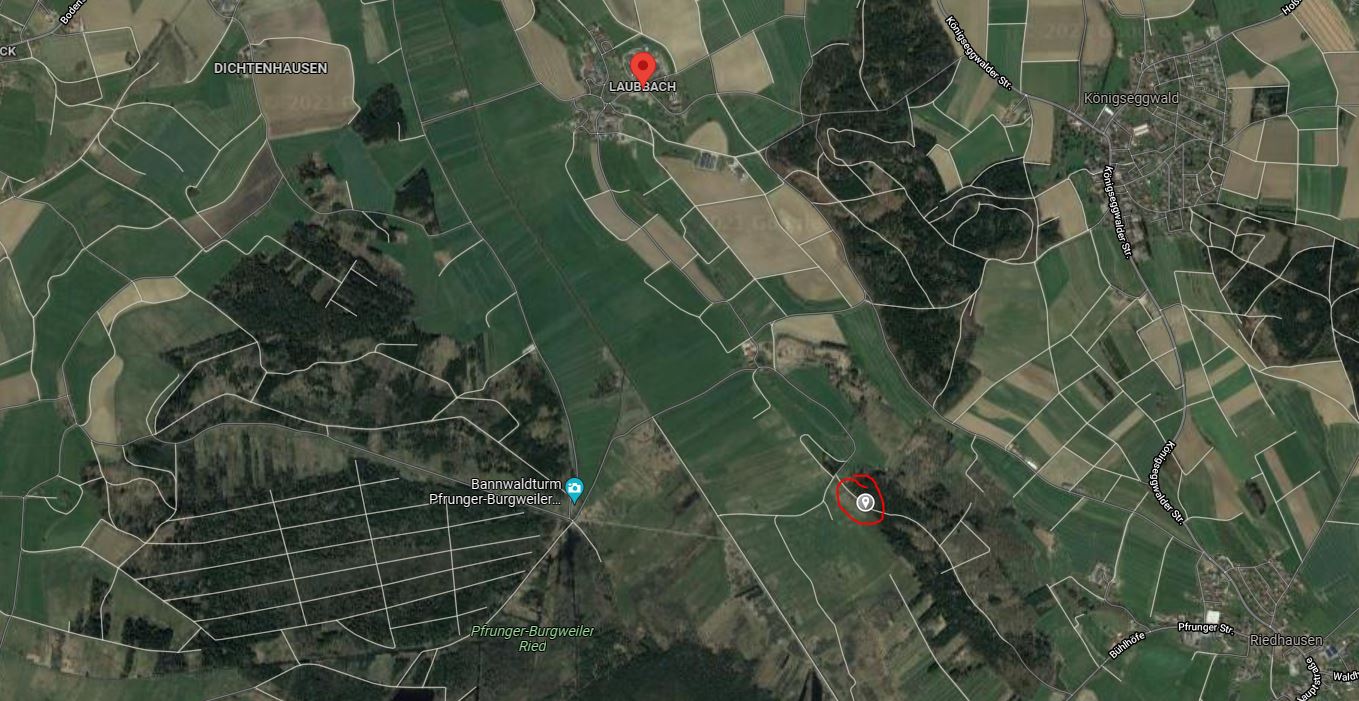Select the gray dropped pin circled in red
The width and height of the screenshot is (1359, 701).
coord(865,502)
